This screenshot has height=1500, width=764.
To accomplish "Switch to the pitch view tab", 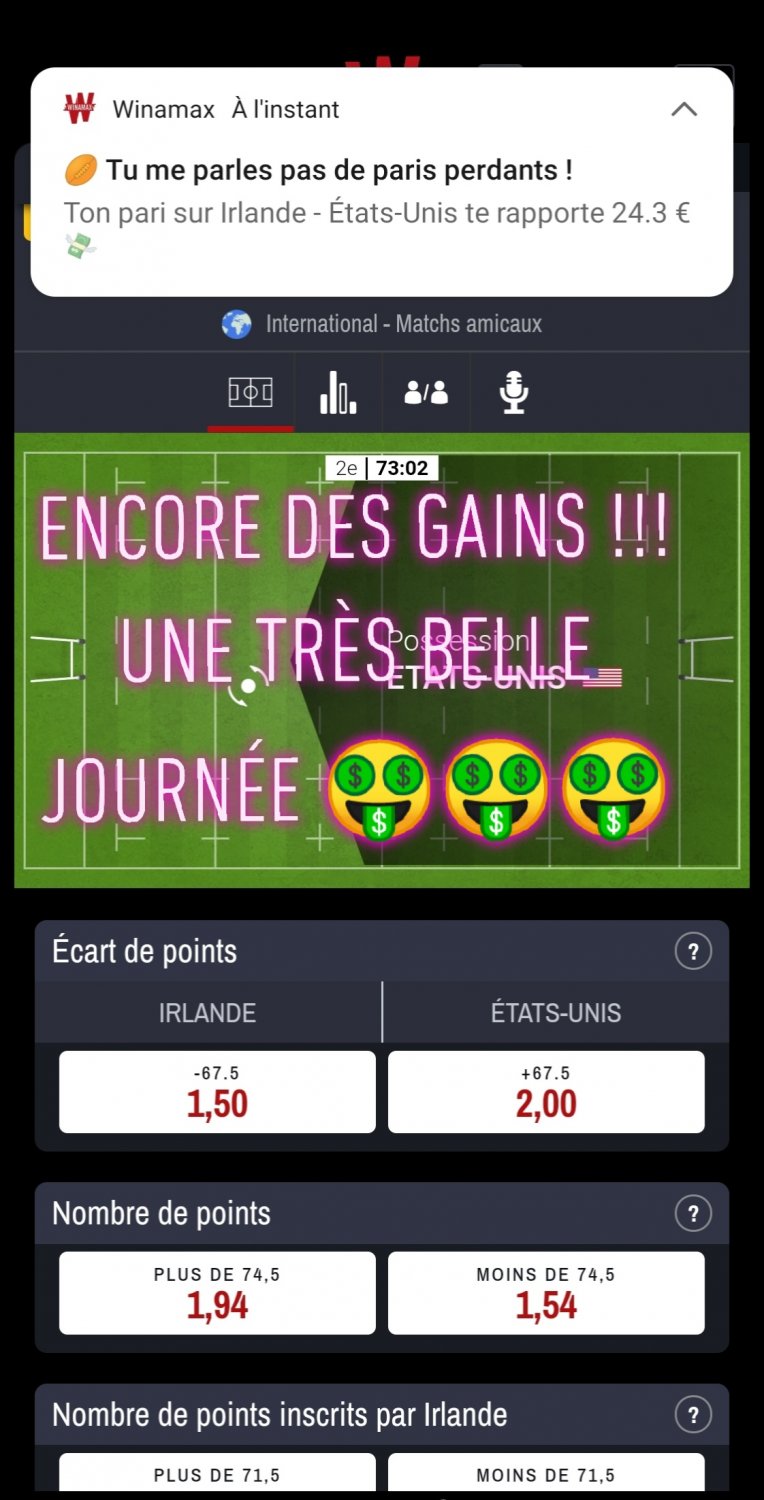I will (250, 393).
